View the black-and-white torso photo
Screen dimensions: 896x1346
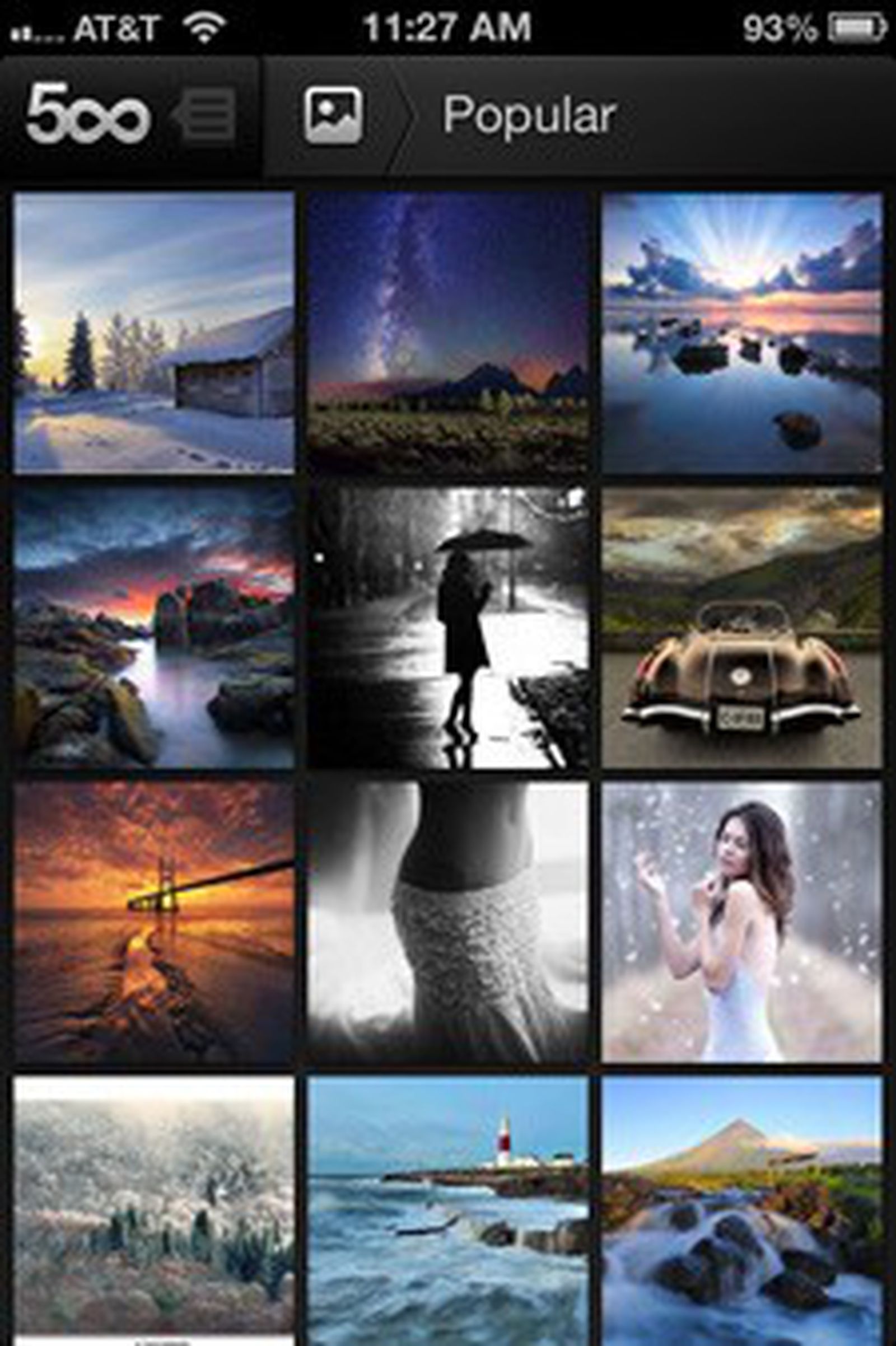click(x=448, y=922)
